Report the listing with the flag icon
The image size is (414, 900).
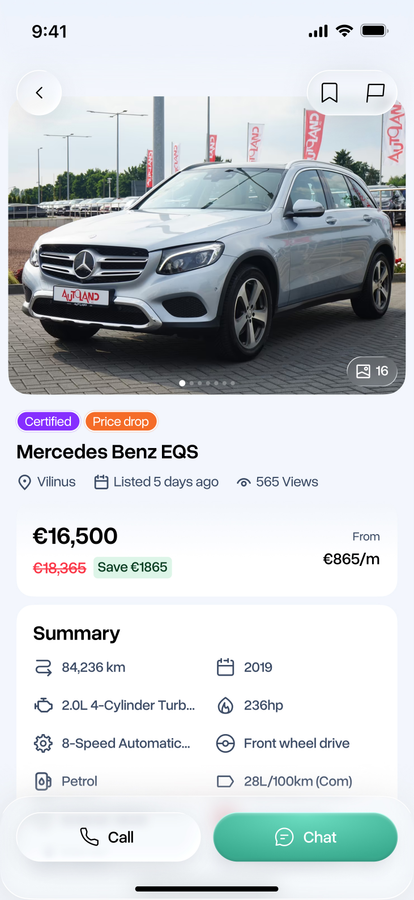coord(375,93)
